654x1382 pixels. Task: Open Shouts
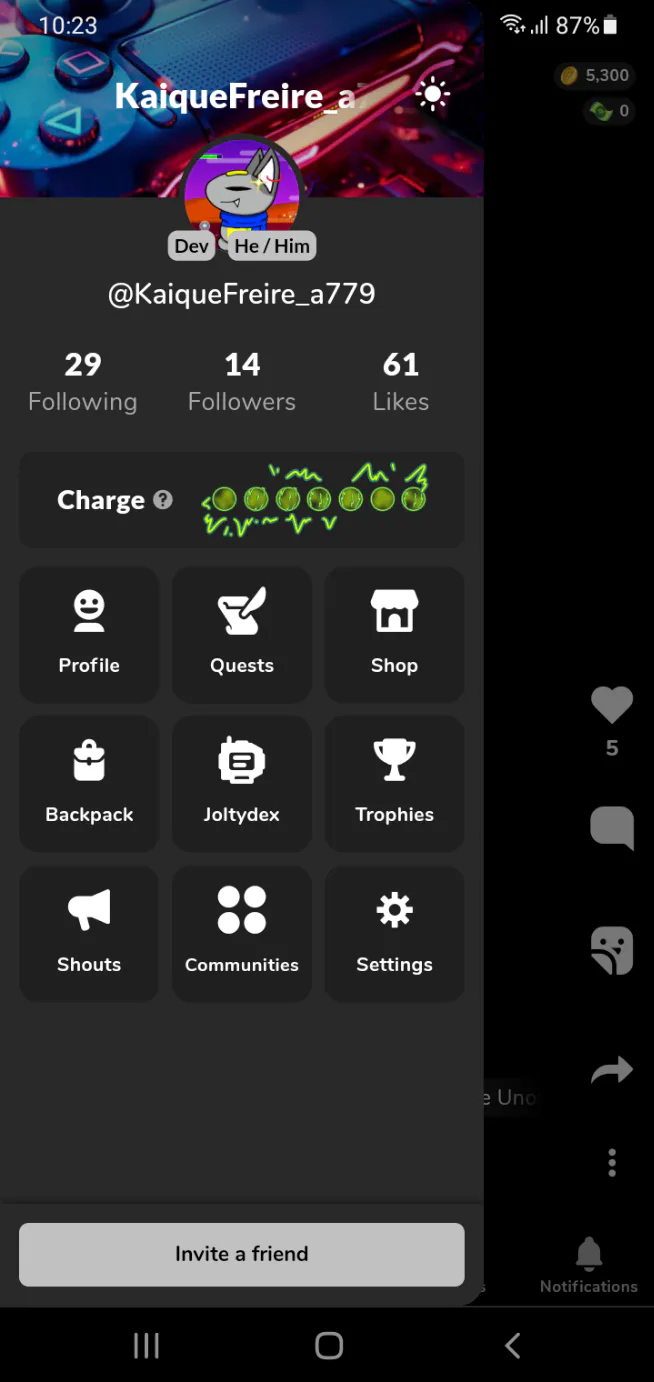[x=89, y=933]
